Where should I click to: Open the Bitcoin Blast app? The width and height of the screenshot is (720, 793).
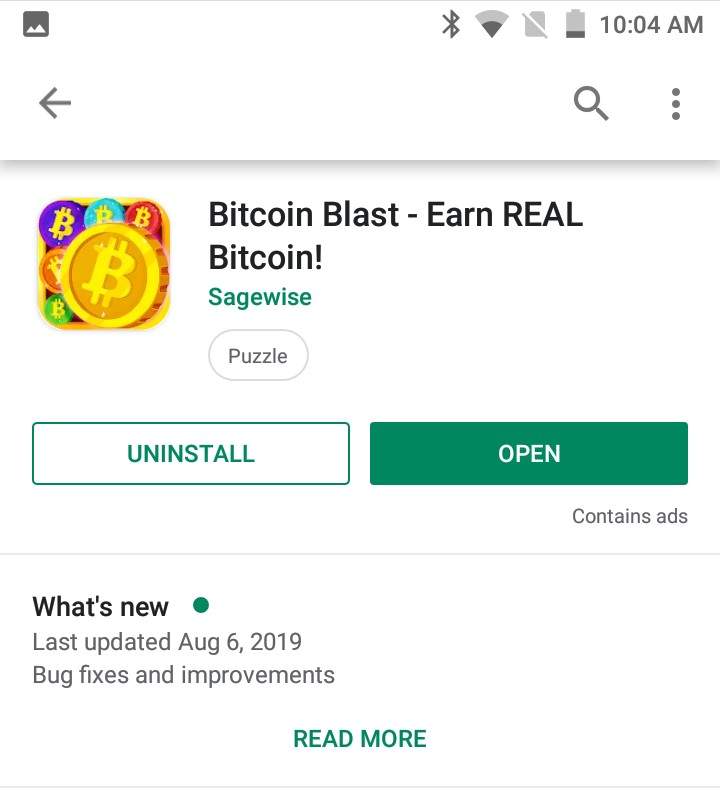tap(529, 454)
